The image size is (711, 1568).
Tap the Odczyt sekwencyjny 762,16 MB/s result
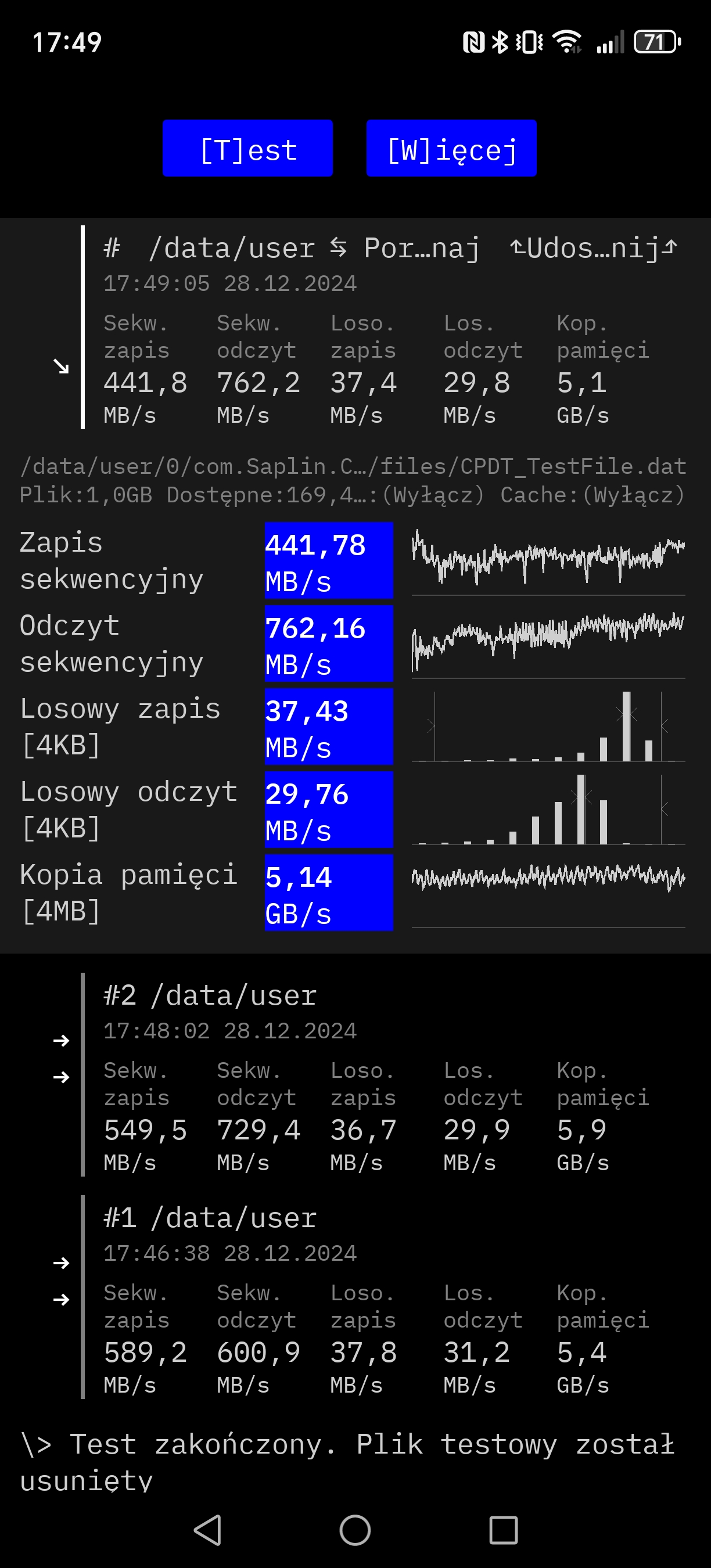pyautogui.click(x=329, y=643)
